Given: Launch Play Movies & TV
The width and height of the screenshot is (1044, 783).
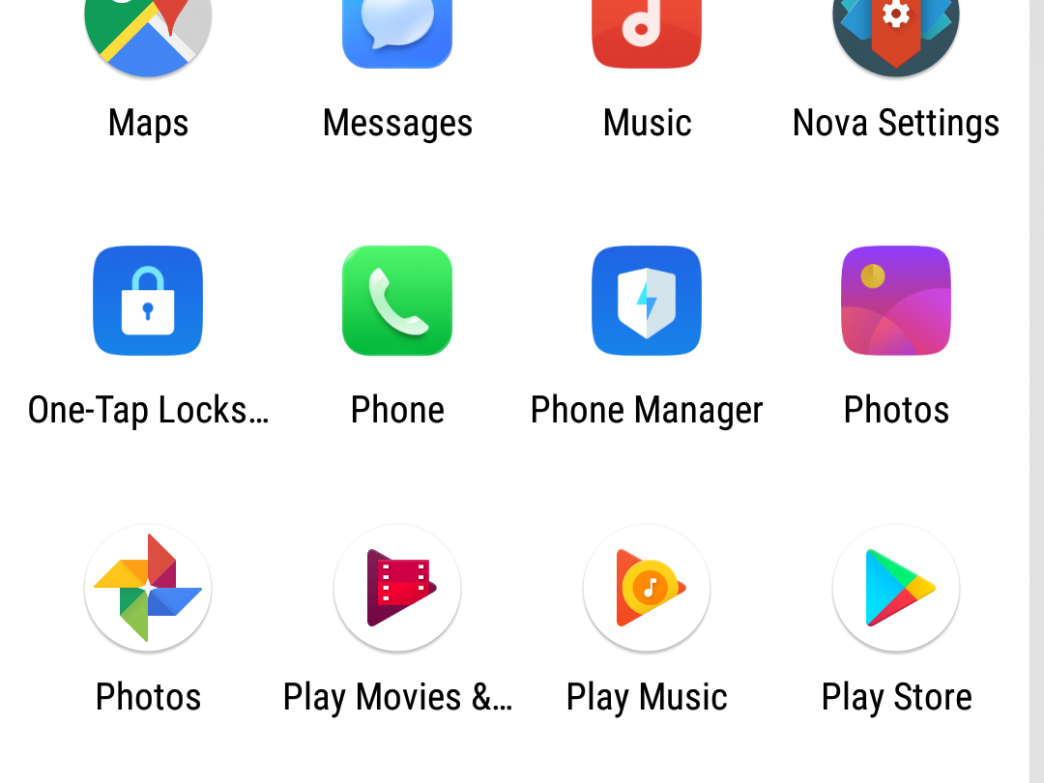Looking at the screenshot, I should (397, 588).
